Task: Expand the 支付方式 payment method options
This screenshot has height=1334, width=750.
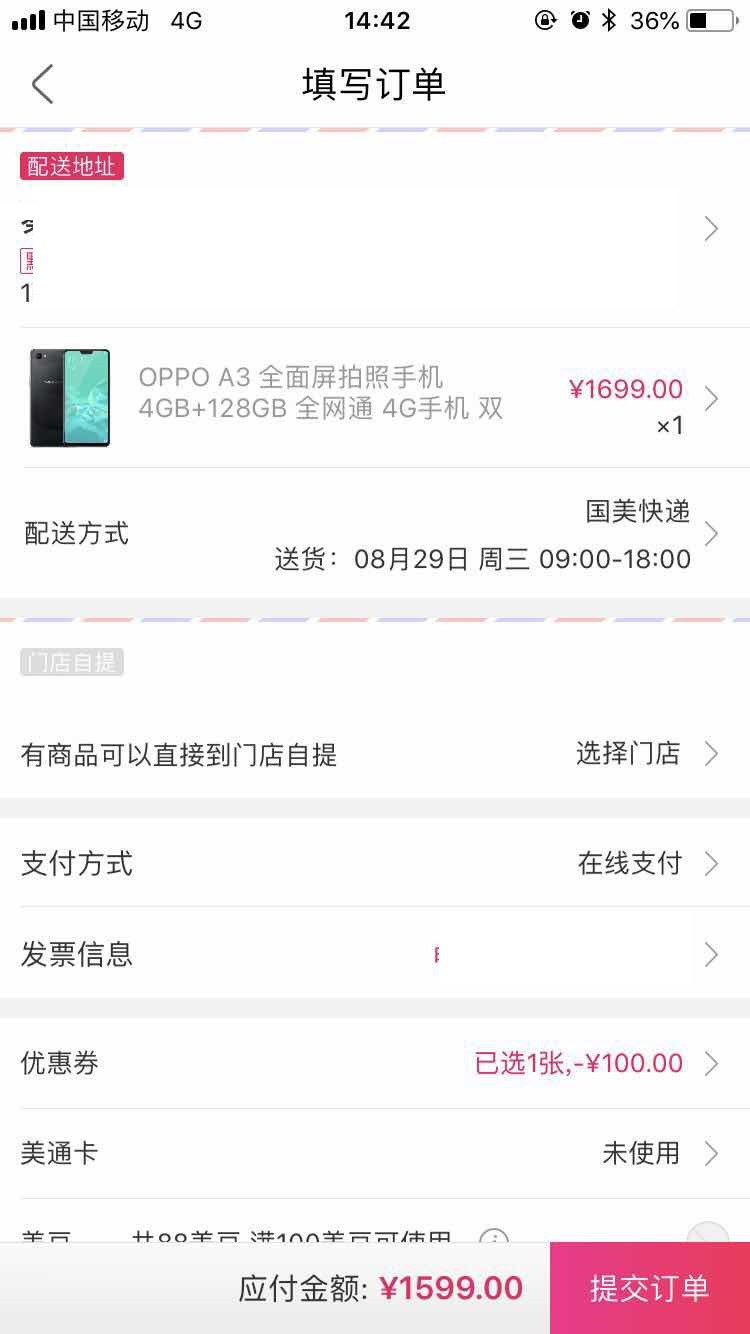Action: coord(710,863)
